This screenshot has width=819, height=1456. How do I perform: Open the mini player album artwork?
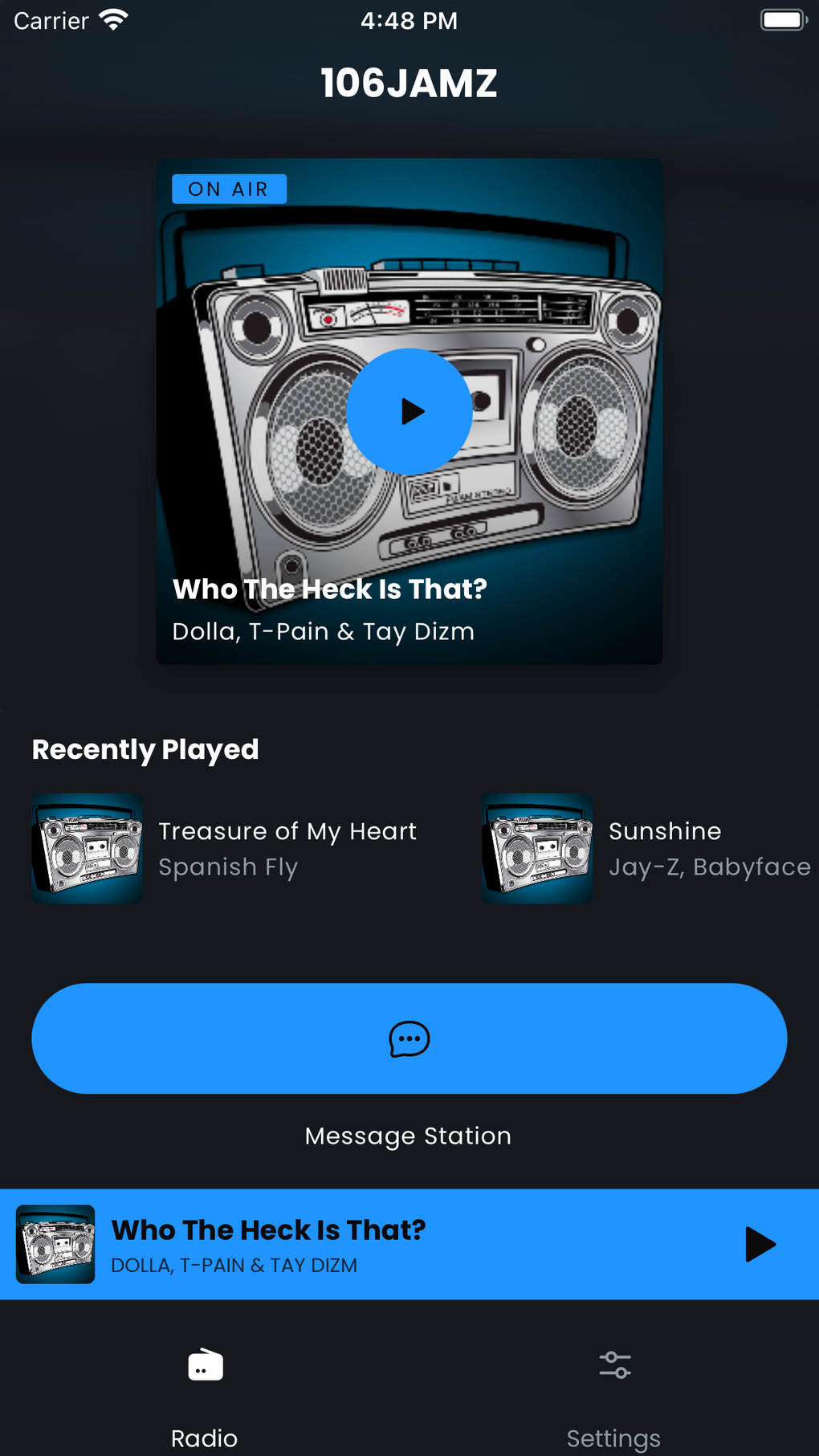55,1244
